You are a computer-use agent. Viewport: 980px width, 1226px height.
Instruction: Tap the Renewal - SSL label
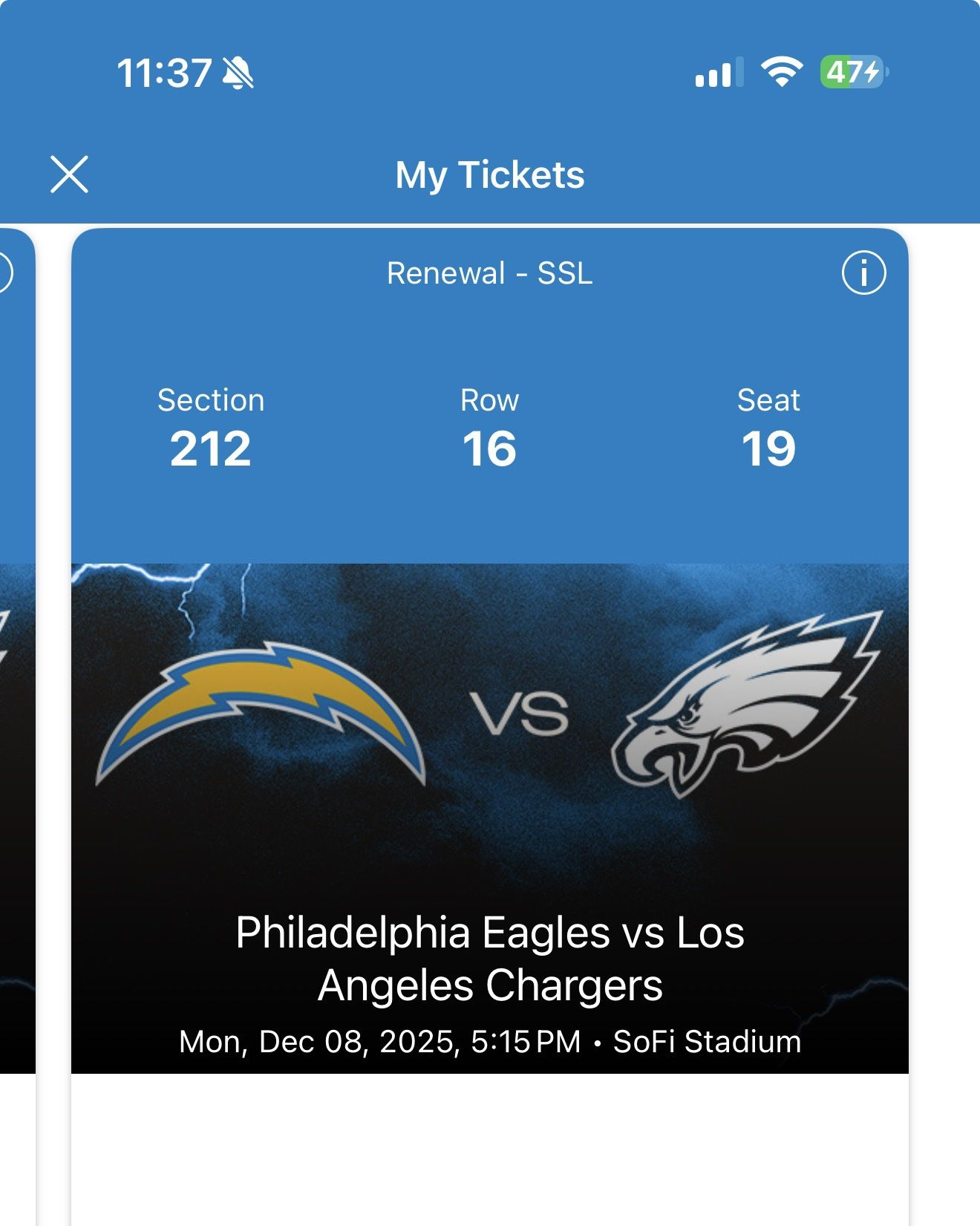coord(489,274)
